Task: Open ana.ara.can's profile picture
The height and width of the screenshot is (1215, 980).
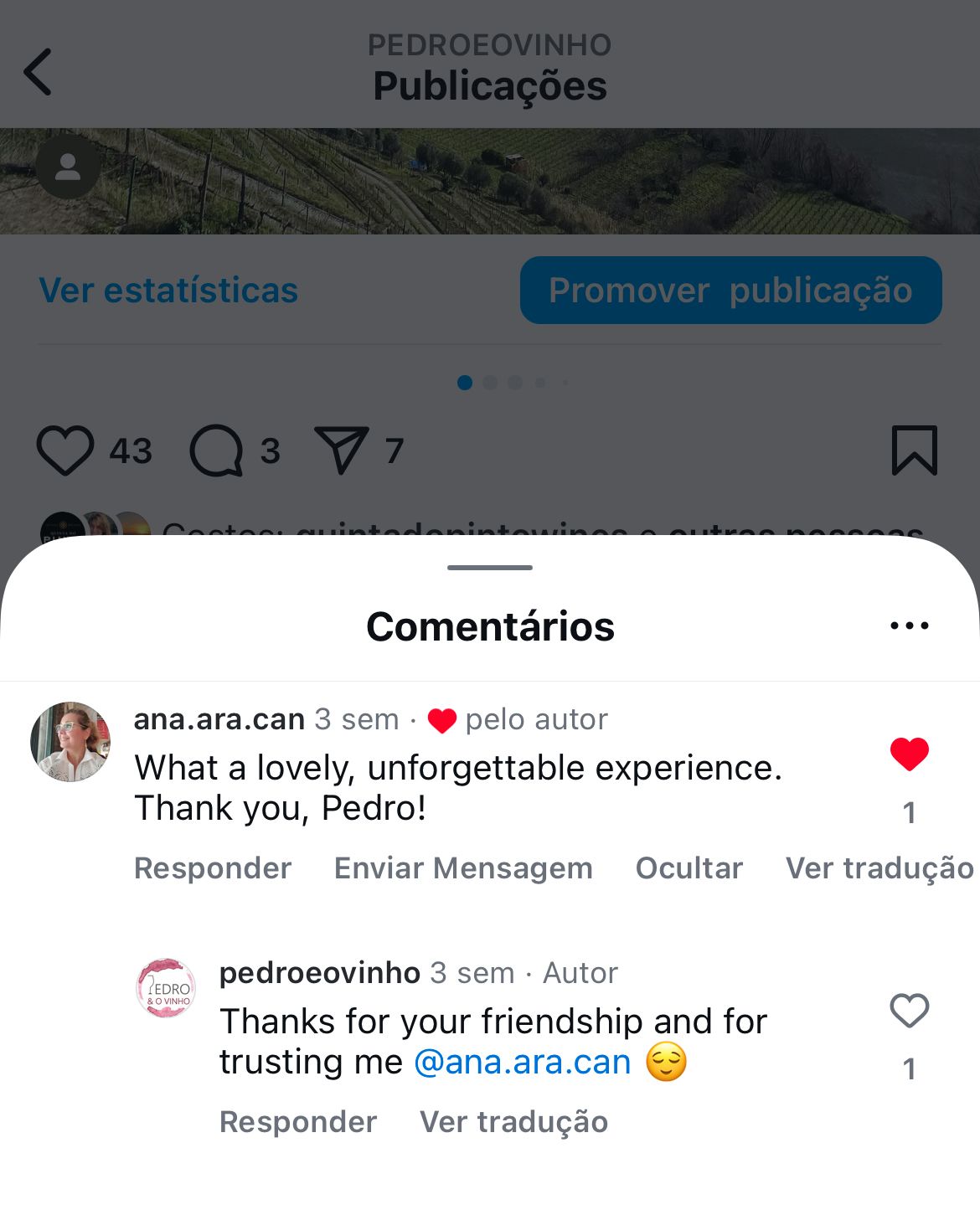Action: [70, 742]
